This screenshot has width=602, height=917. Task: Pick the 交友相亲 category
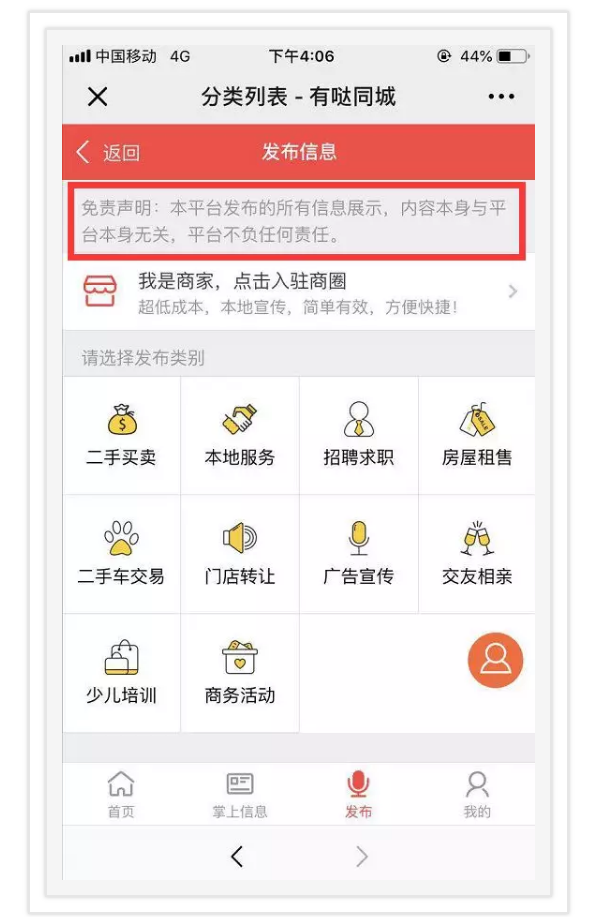tap(476, 554)
